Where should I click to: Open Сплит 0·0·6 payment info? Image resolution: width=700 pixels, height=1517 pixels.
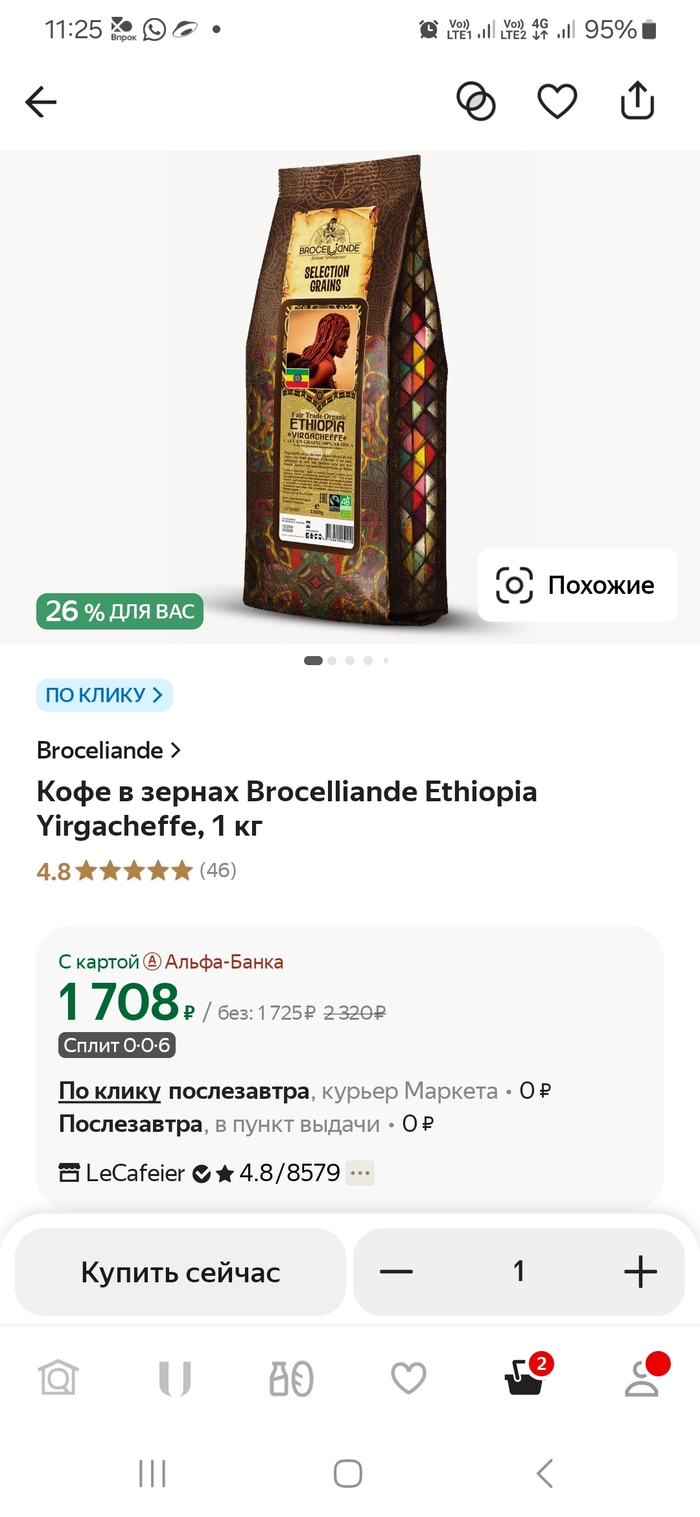(117, 1046)
